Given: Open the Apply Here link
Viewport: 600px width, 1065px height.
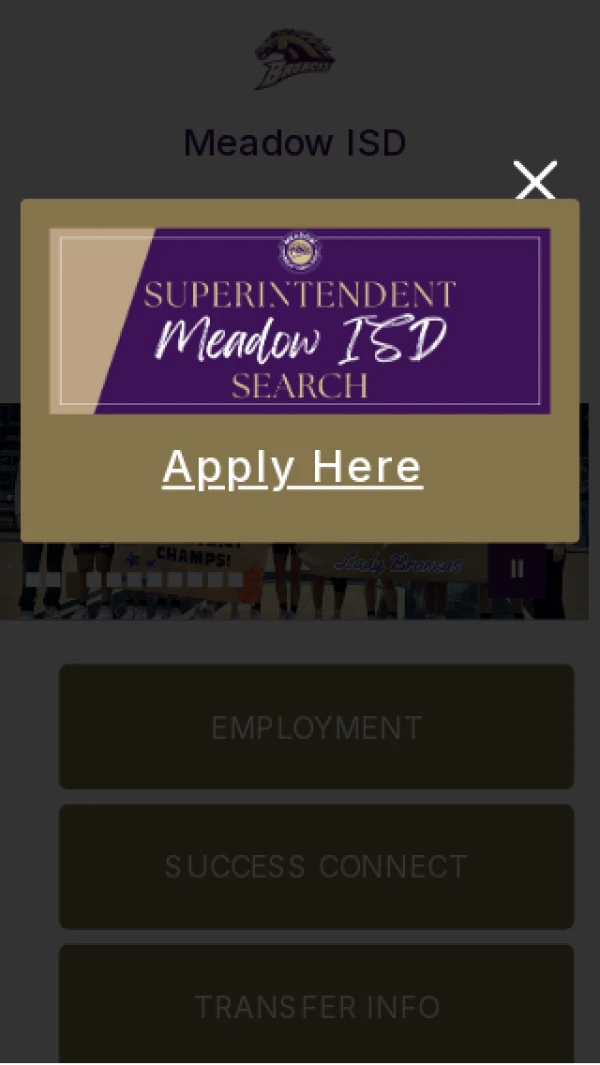Looking at the screenshot, I should 292,467.
